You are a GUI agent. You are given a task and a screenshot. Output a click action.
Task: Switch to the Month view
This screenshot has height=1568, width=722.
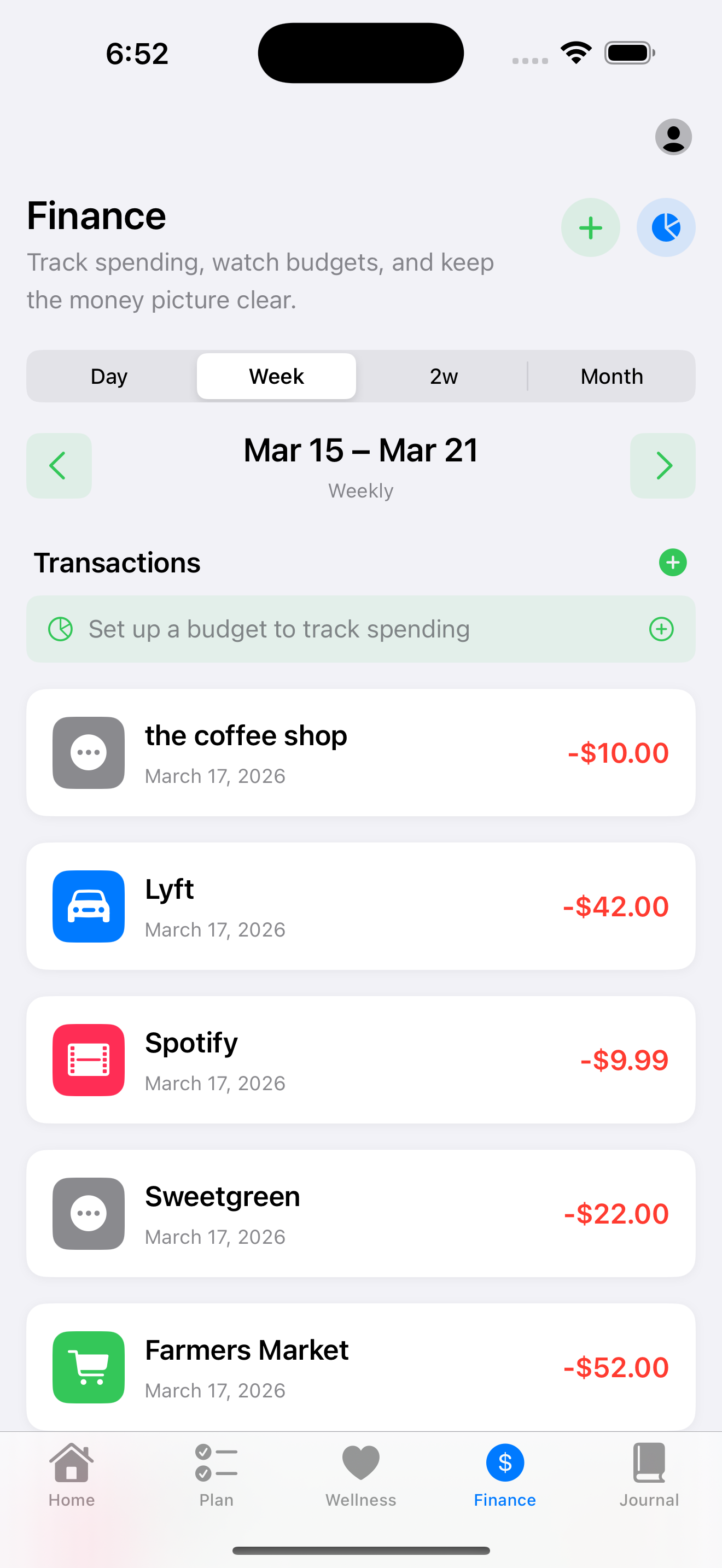click(x=611, y=376)
